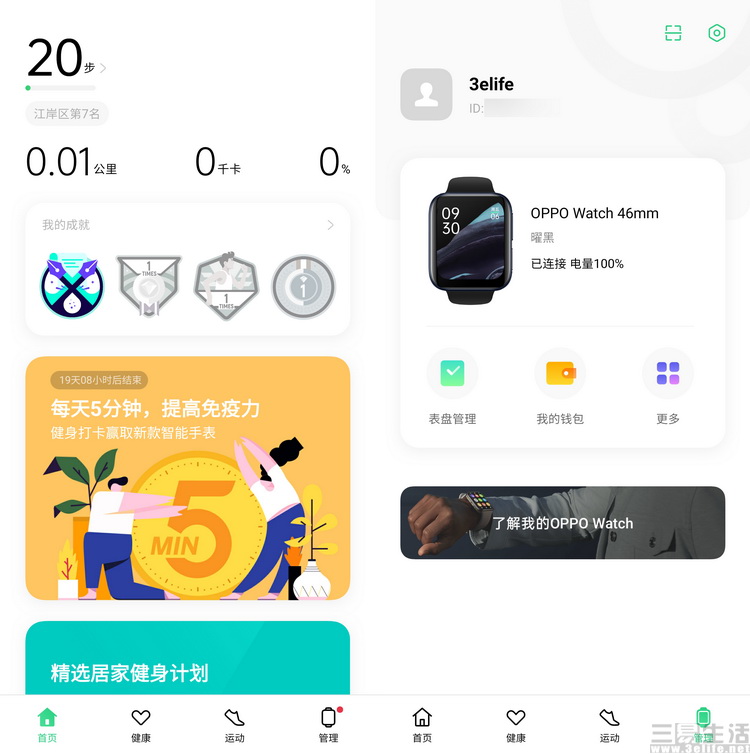
Task: Open the 了解我的OPPO Watch banner
Action: click(x=562, y=522)
